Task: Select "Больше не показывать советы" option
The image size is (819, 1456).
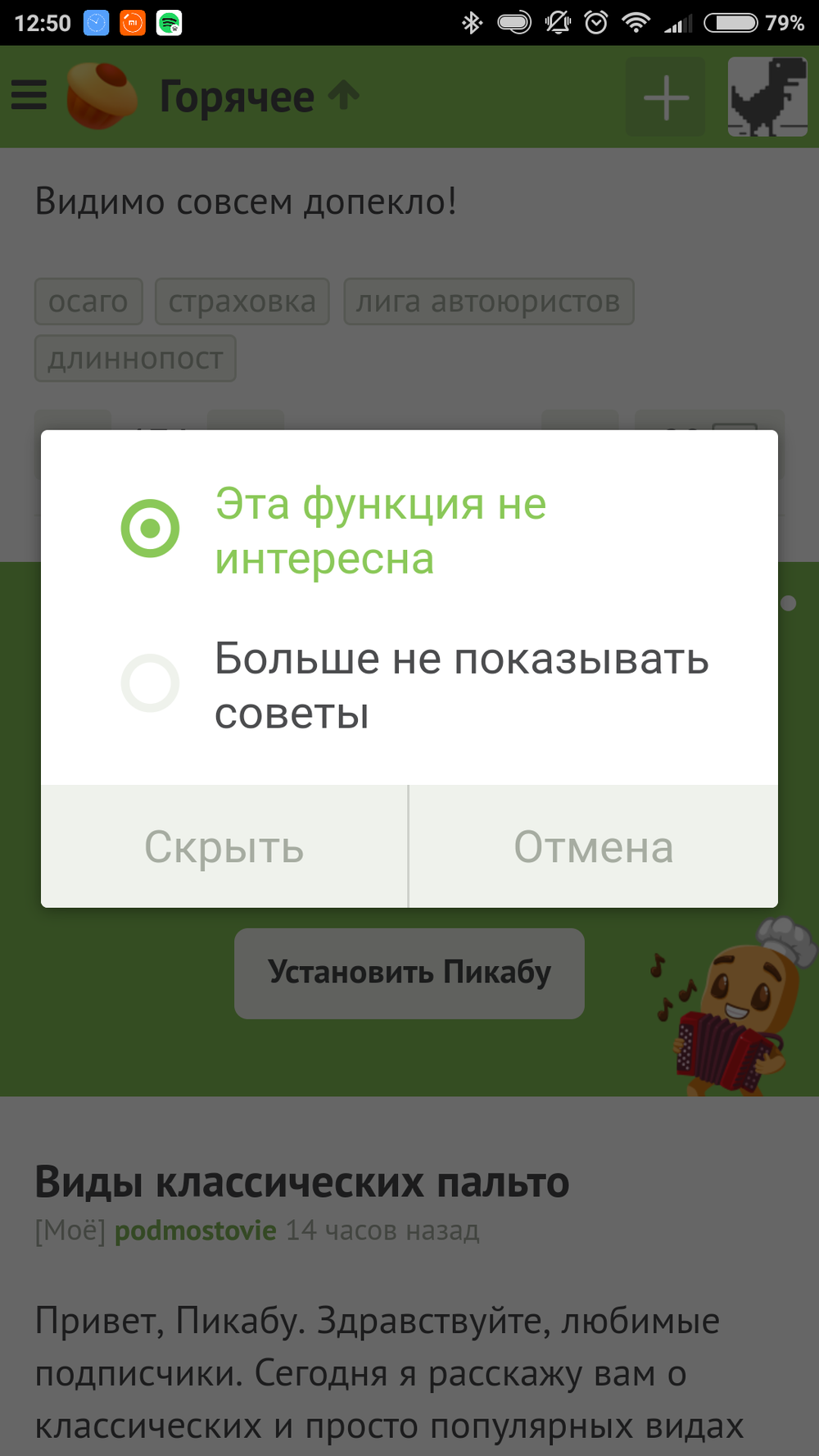Action: [x=151, y=683]
